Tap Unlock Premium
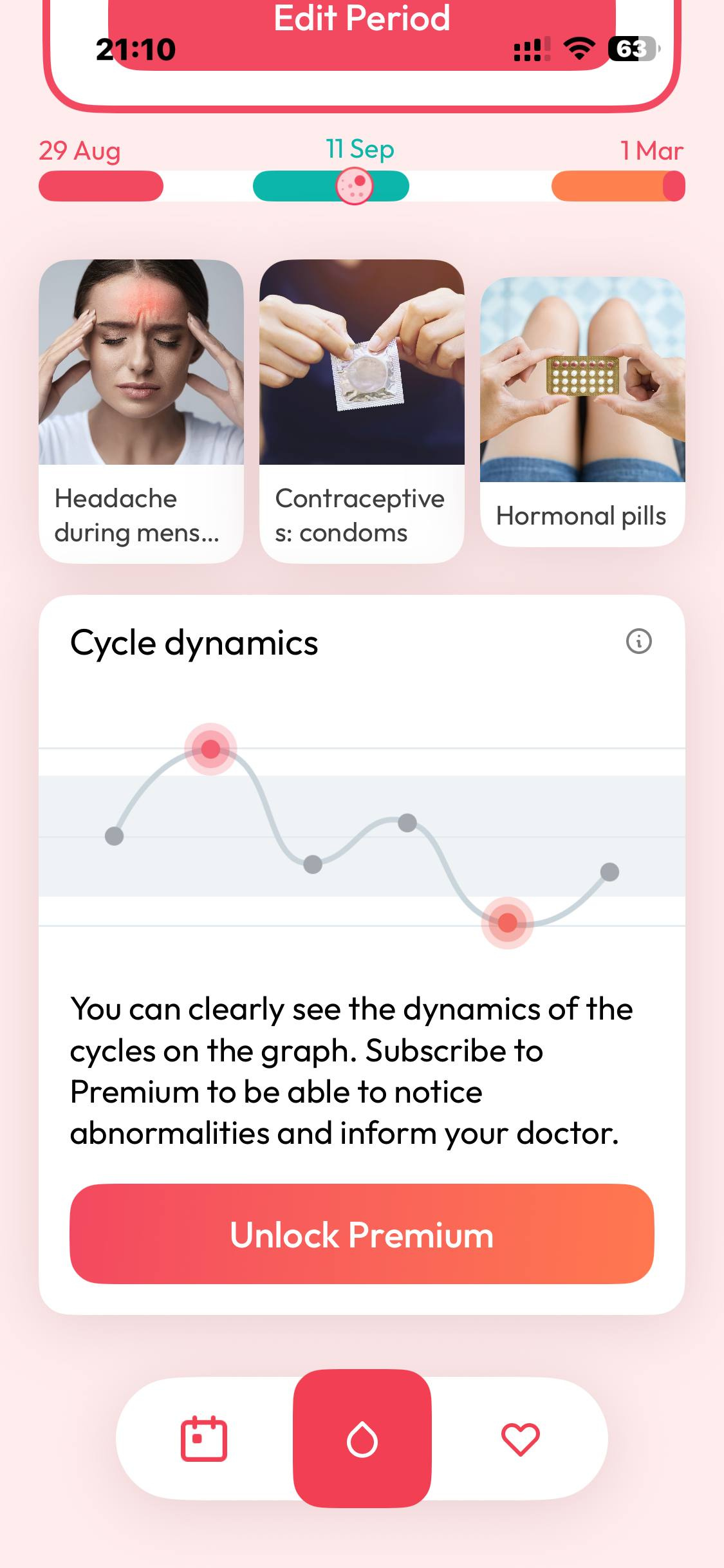The image size is (724, 1568). 362,1233
